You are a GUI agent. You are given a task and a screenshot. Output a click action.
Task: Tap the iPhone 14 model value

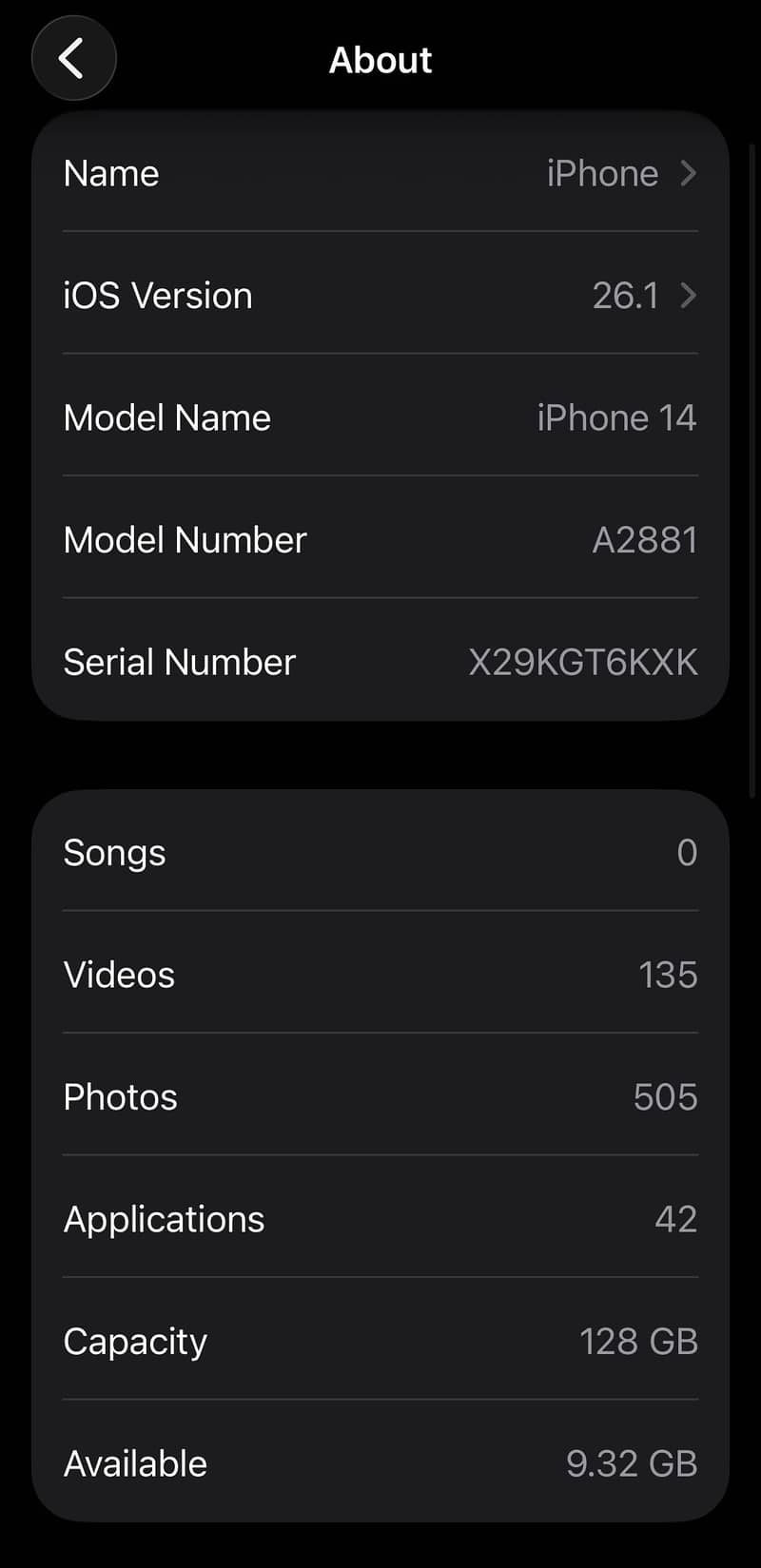coord(616,417)
